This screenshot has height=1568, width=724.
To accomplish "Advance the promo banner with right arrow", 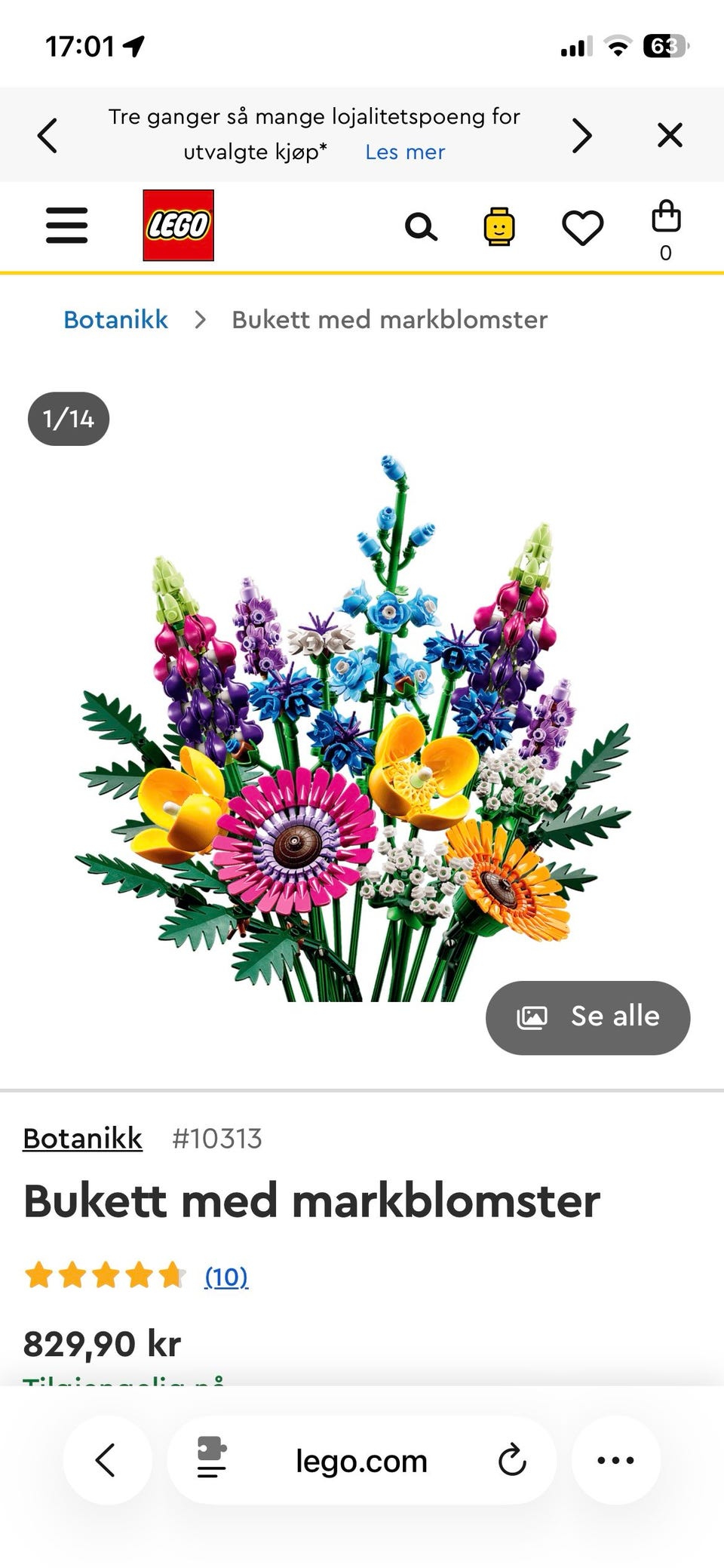I will coord(581,136).
